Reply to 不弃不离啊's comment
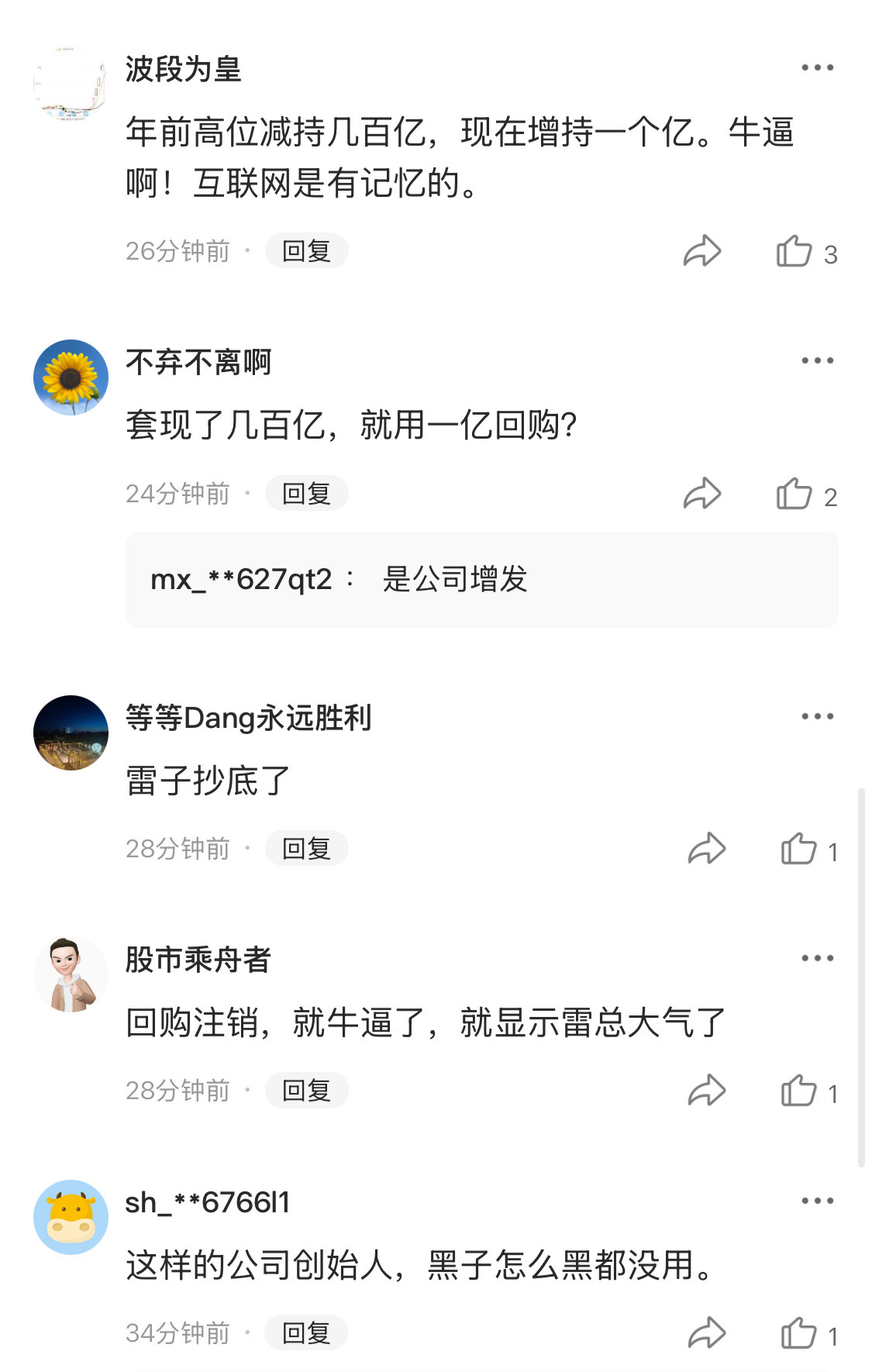Screen dimensions: 872x1372 coord(306,493)
